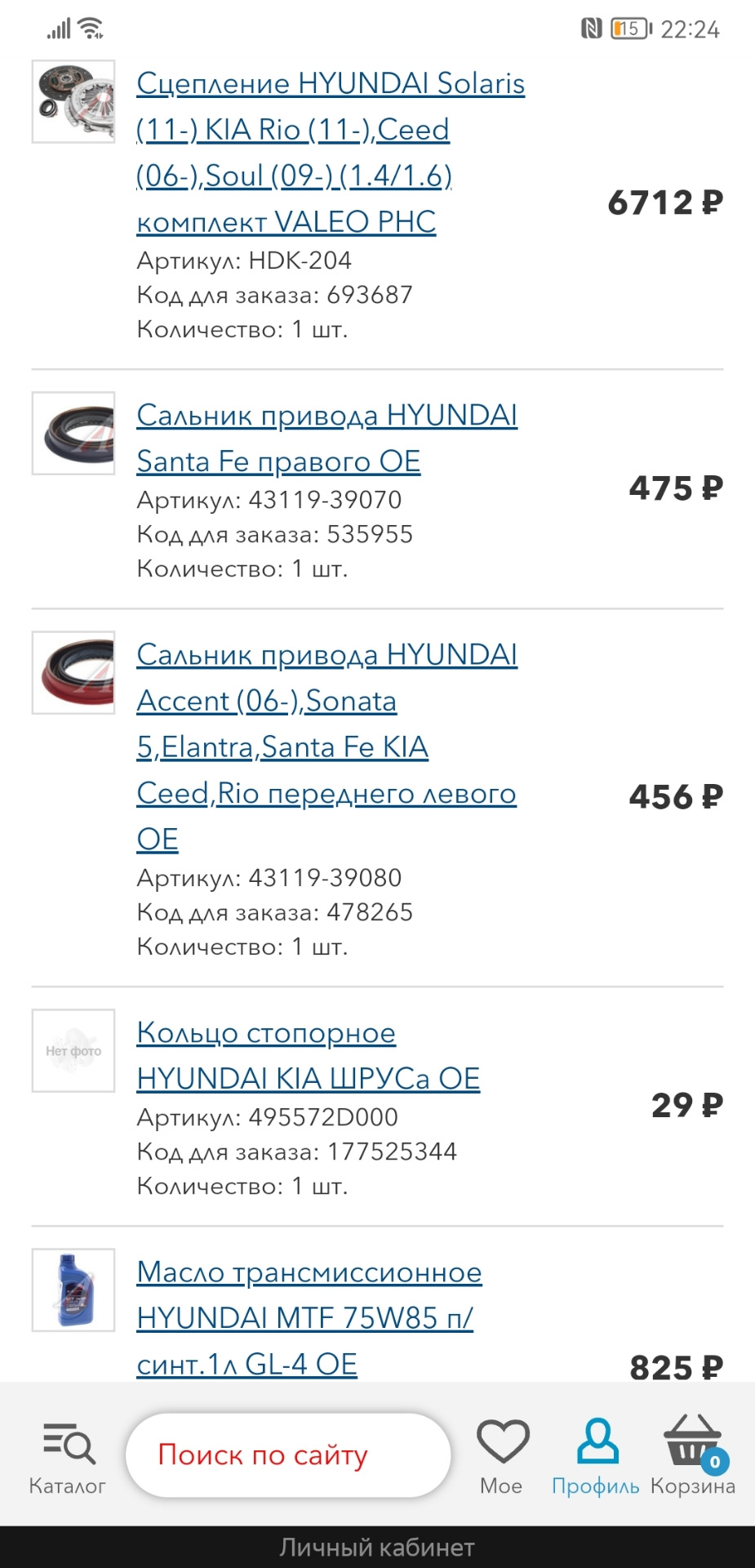Open the Корзина cart tab

(x=693, y=1458)
